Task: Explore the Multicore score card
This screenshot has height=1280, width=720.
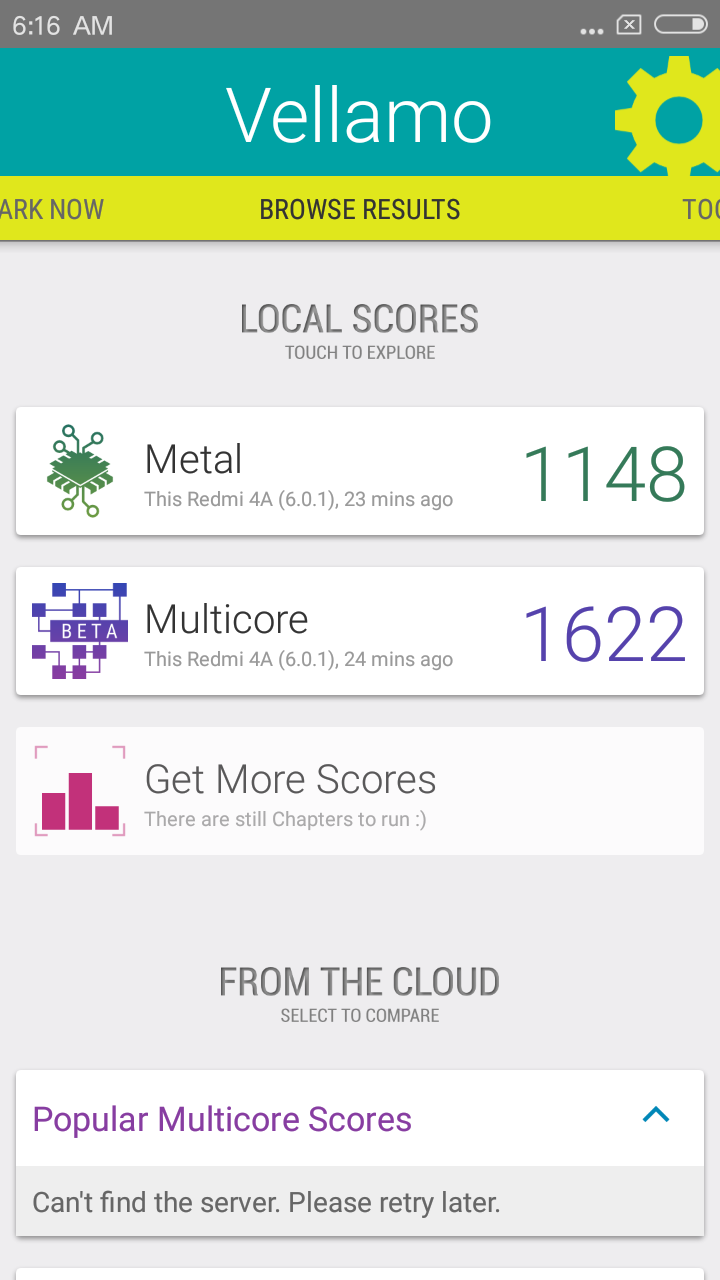Action: (x=360, y=631)
